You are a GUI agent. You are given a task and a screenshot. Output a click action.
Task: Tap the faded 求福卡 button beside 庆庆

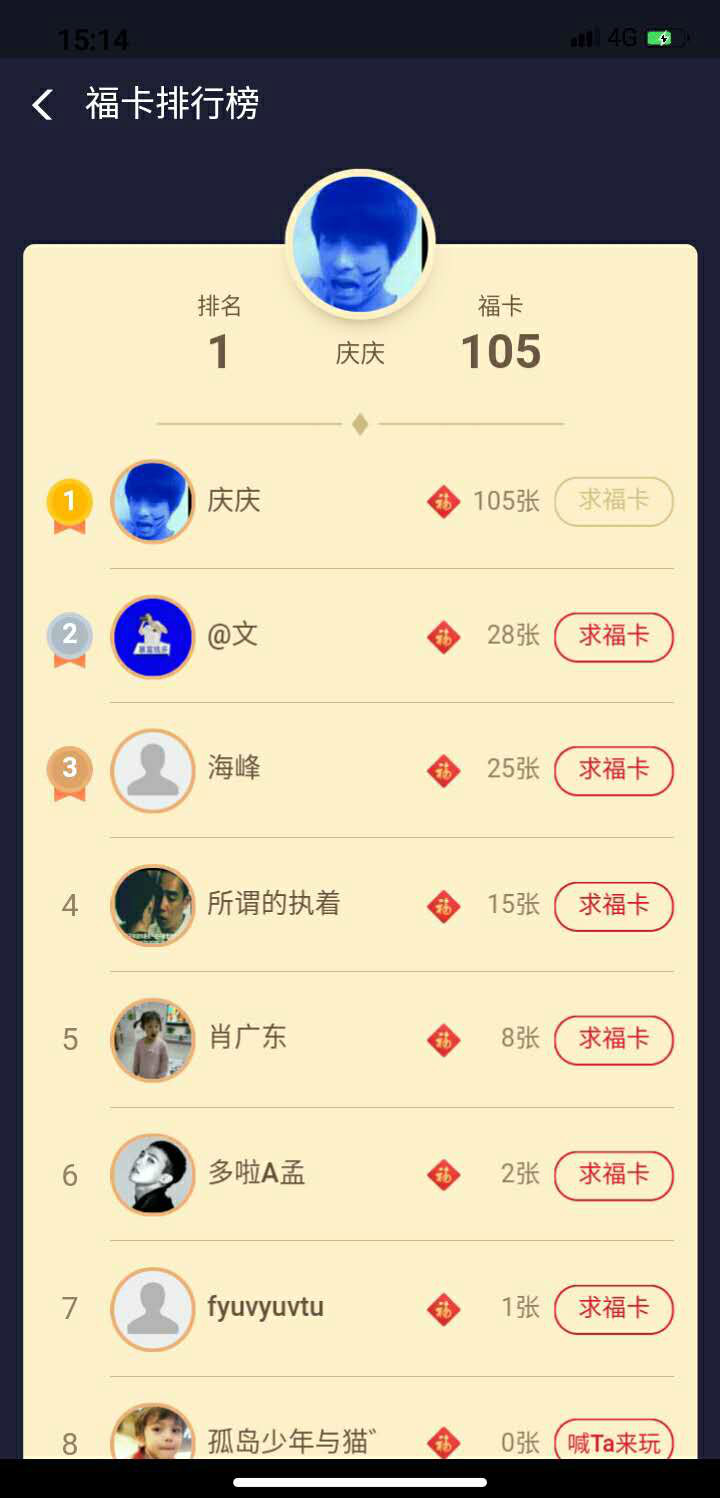coord(614,501)
